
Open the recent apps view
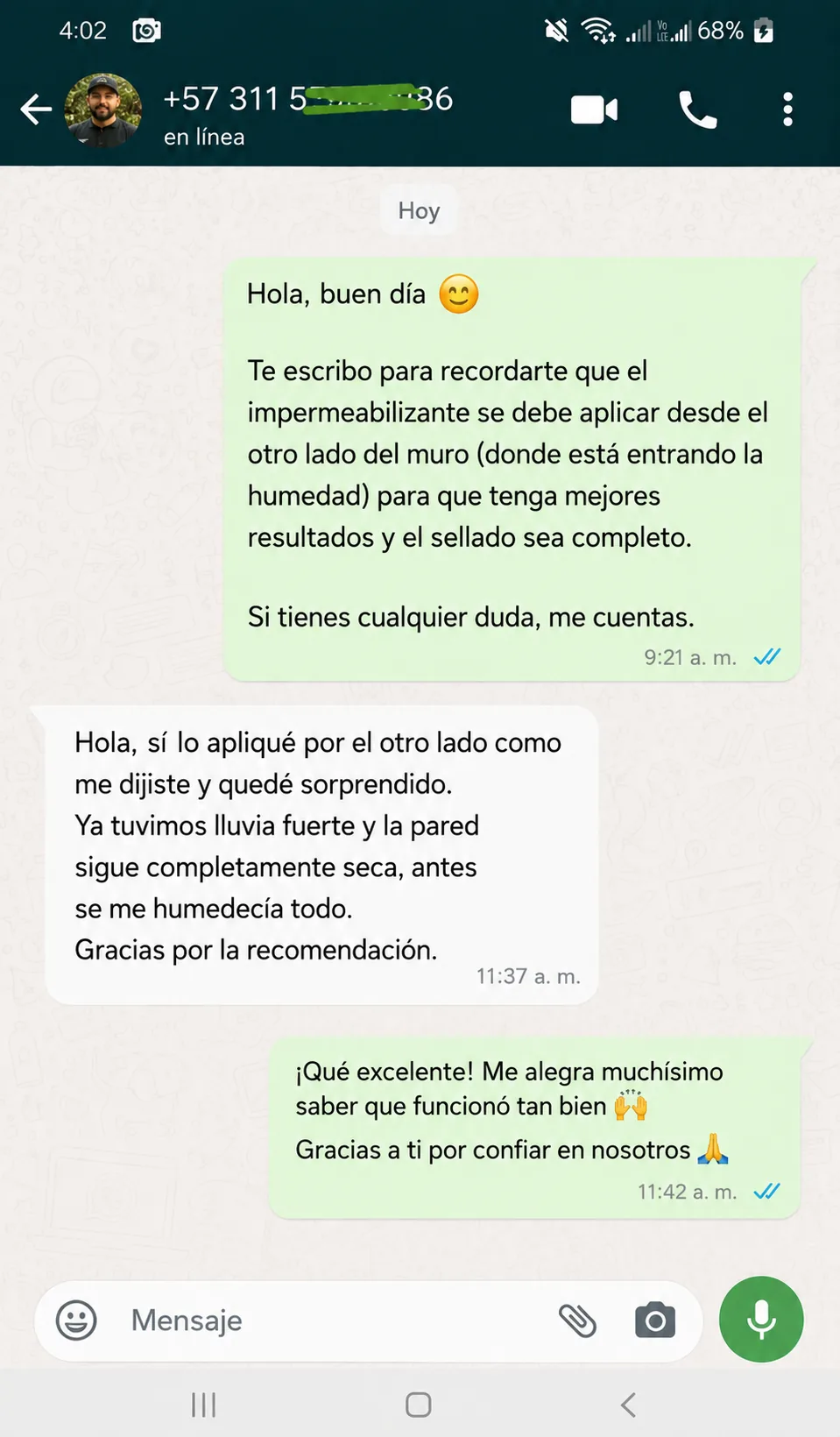coord(204,1405)
